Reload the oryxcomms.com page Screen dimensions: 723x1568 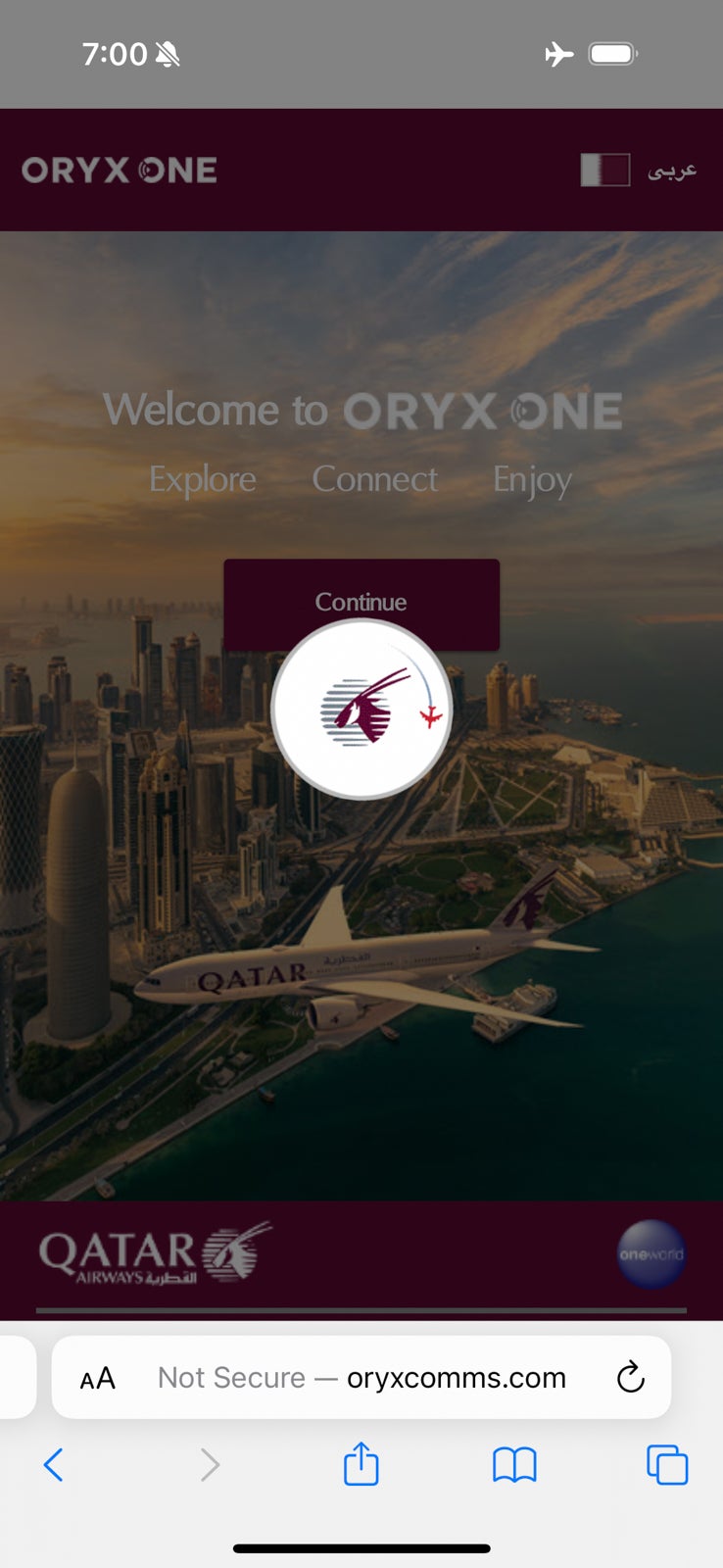point(630,1378)
